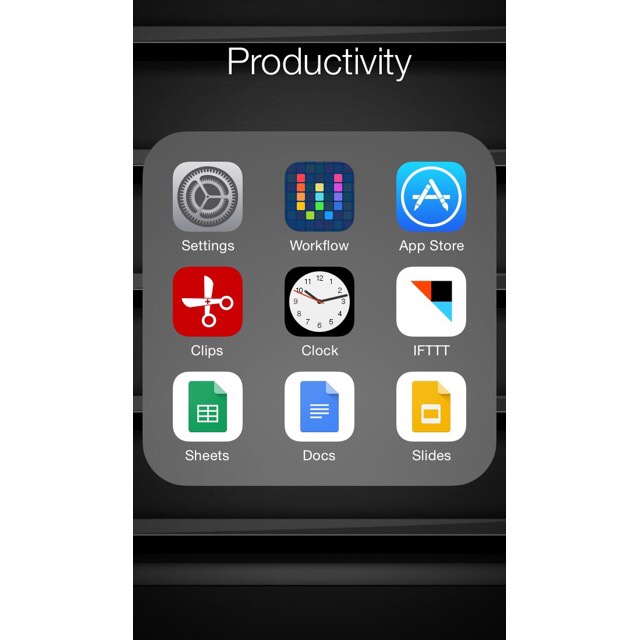The image size is (640, 640).
Task: Launch the Clock app
Action: pos(319,302)
